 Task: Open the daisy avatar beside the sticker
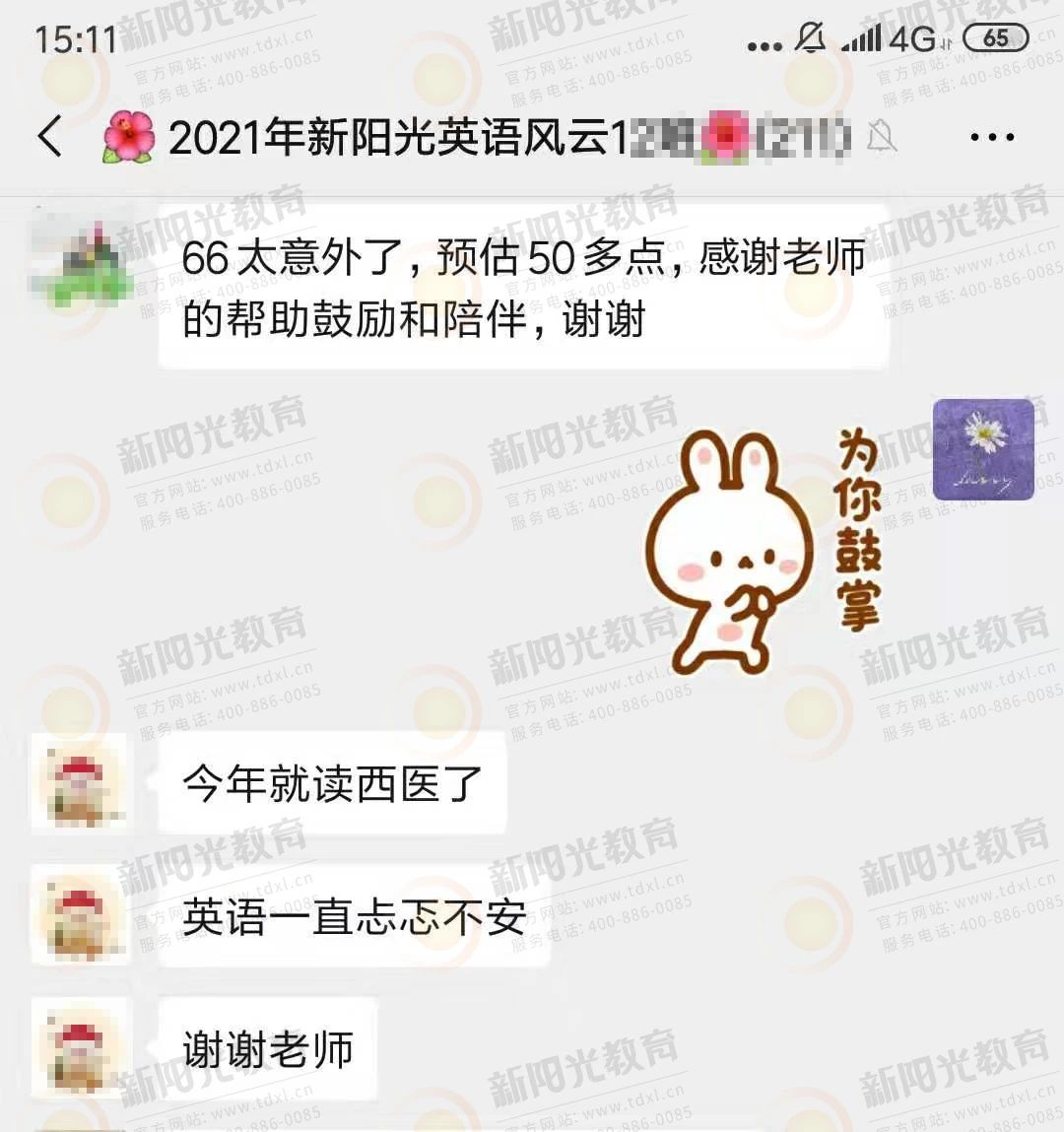pos(982,449)
